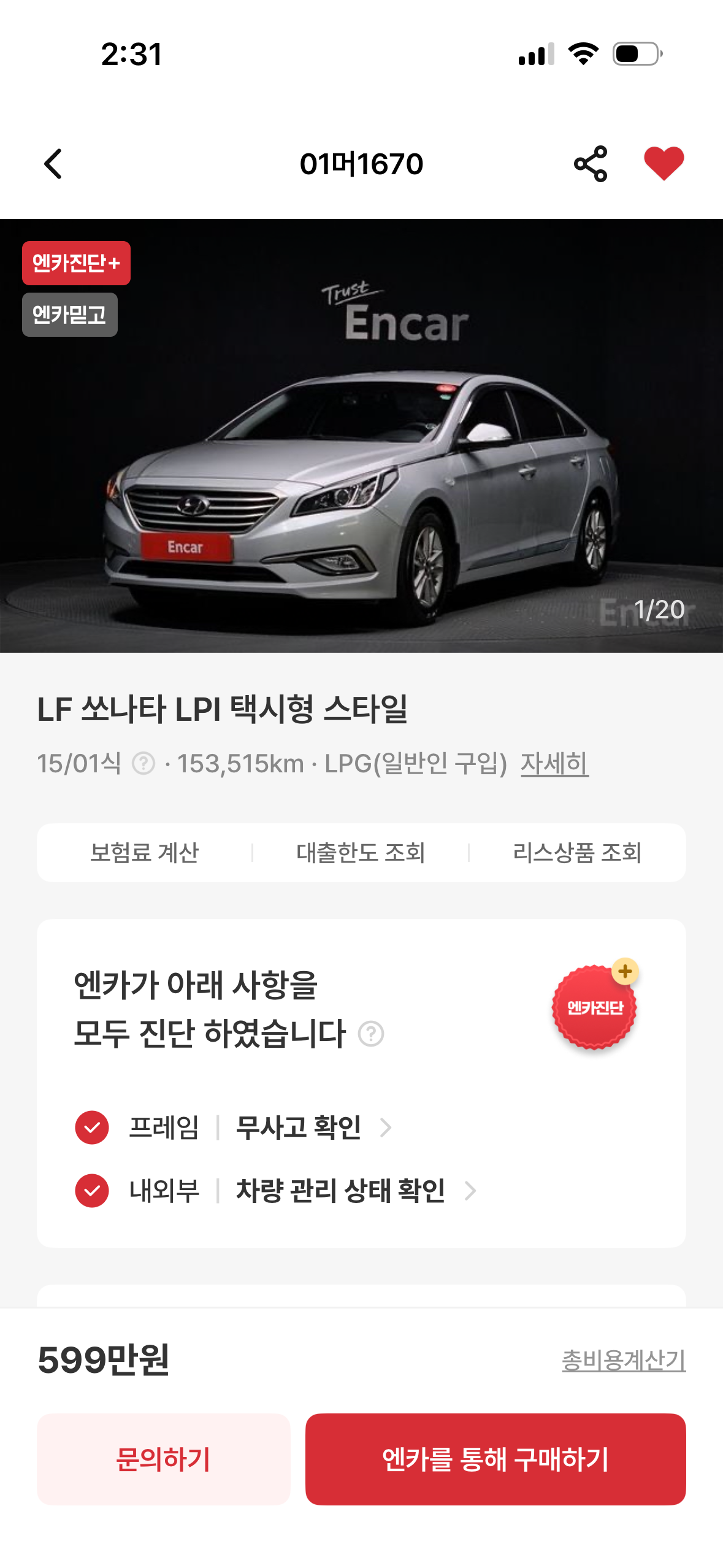
Task: View 리스상품 조회 lease products
Action: pyautogui.click(x=577, y=853)
